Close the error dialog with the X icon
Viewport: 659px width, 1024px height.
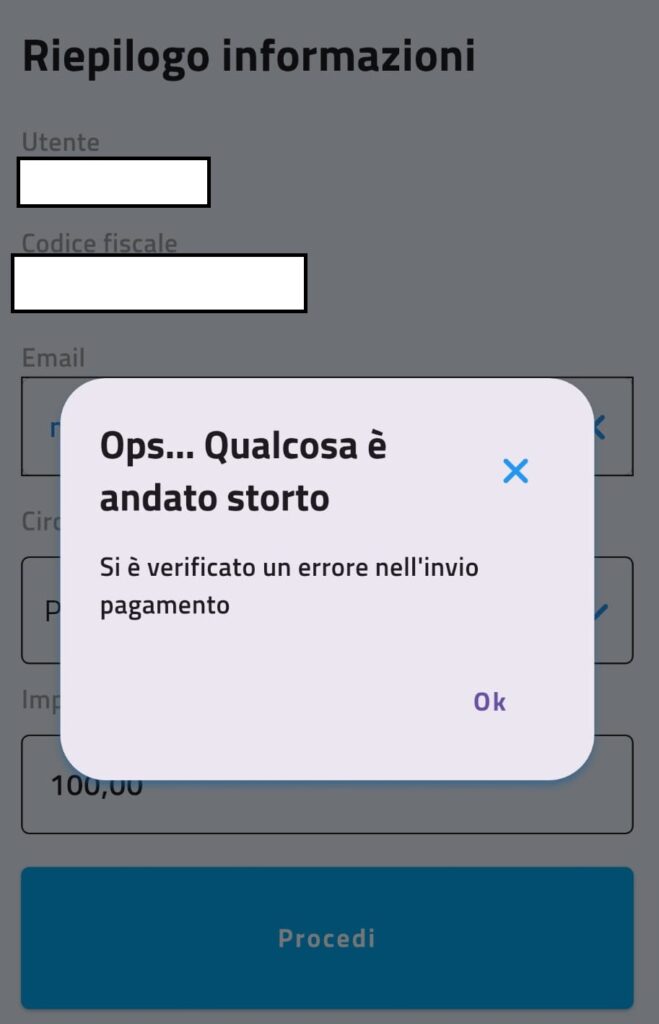click(515, 471)
